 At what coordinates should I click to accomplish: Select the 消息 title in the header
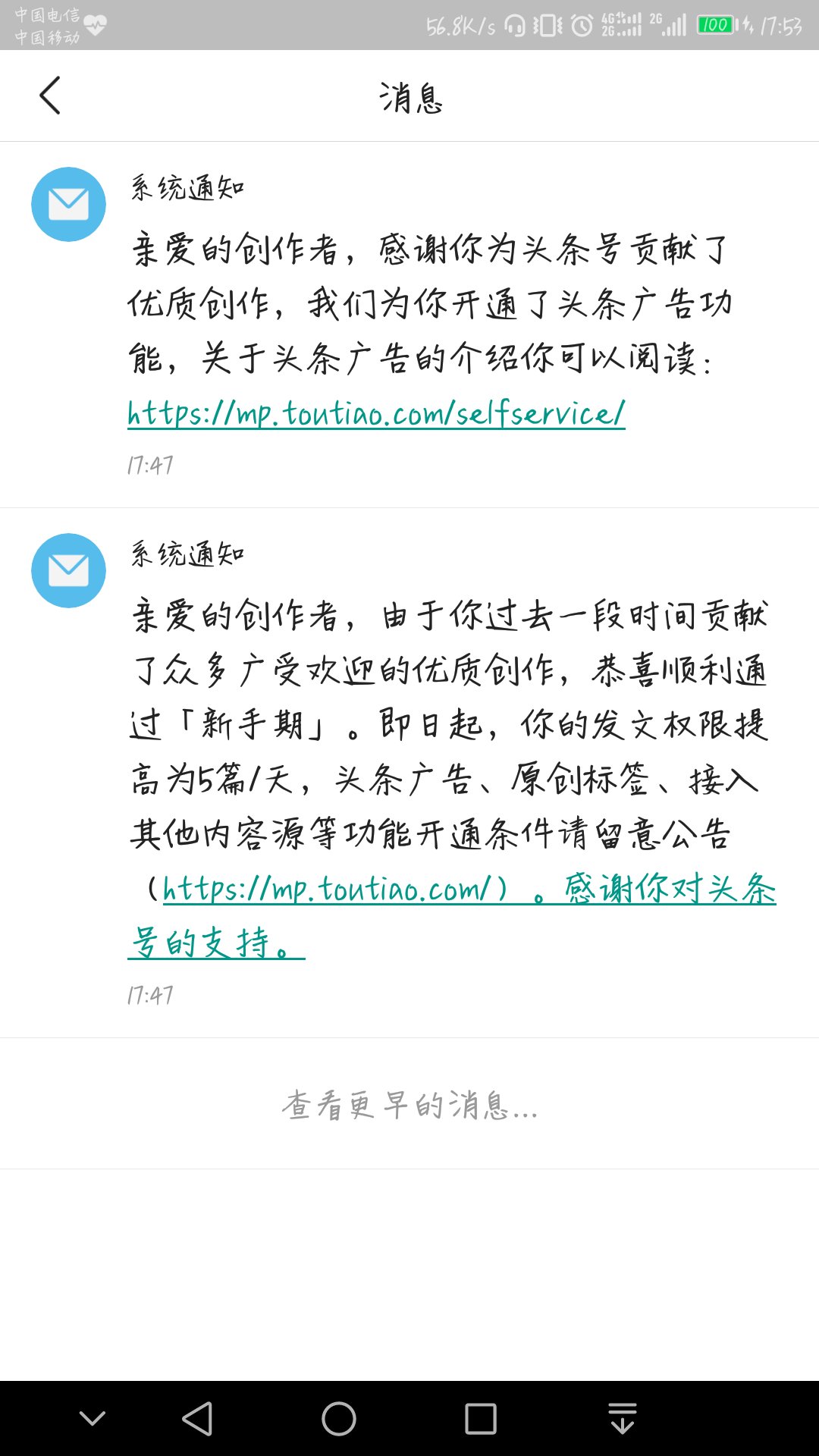coord(409,96)
